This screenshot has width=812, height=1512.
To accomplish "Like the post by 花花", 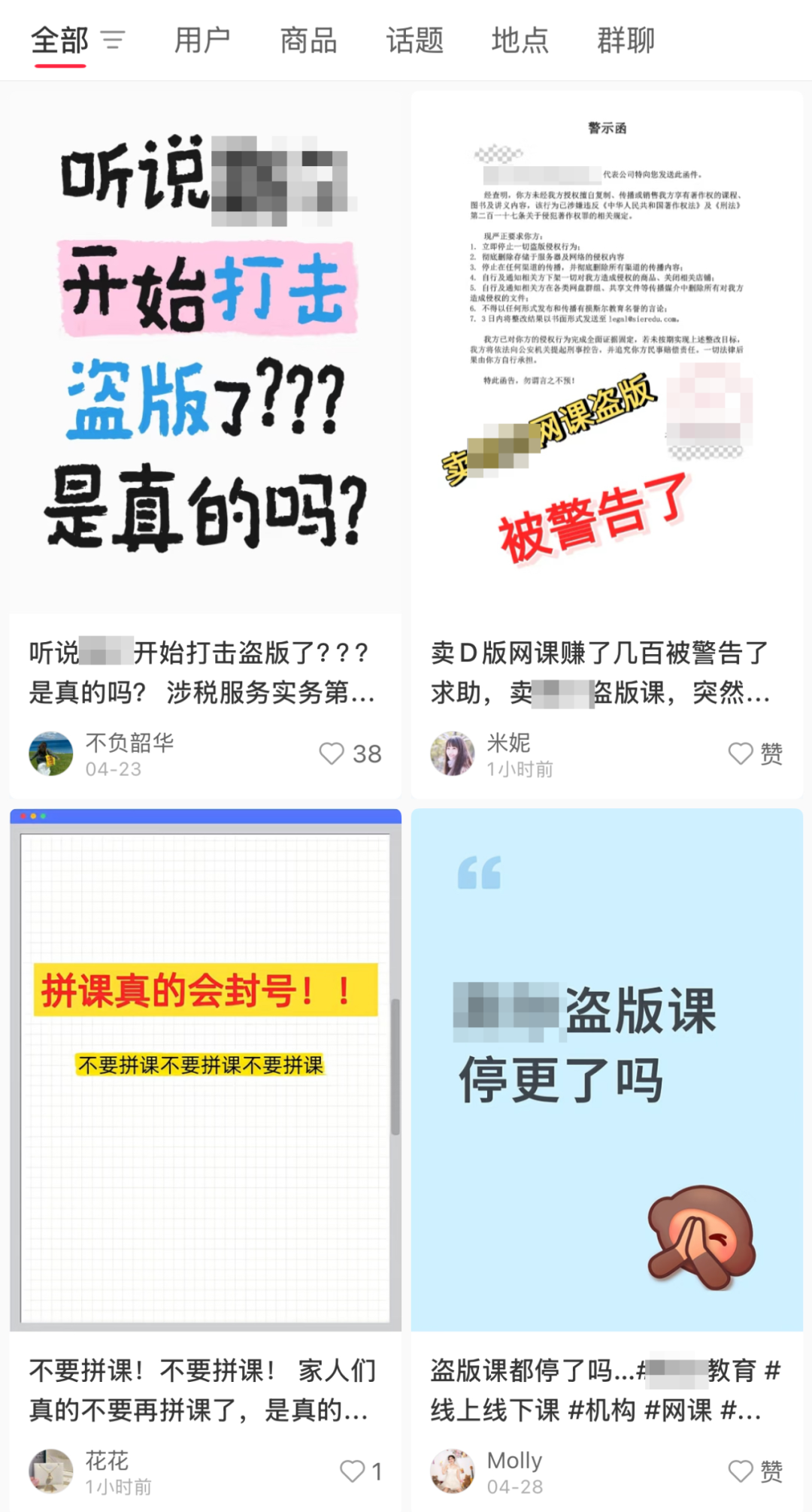I will click(x=352, y=1471).
